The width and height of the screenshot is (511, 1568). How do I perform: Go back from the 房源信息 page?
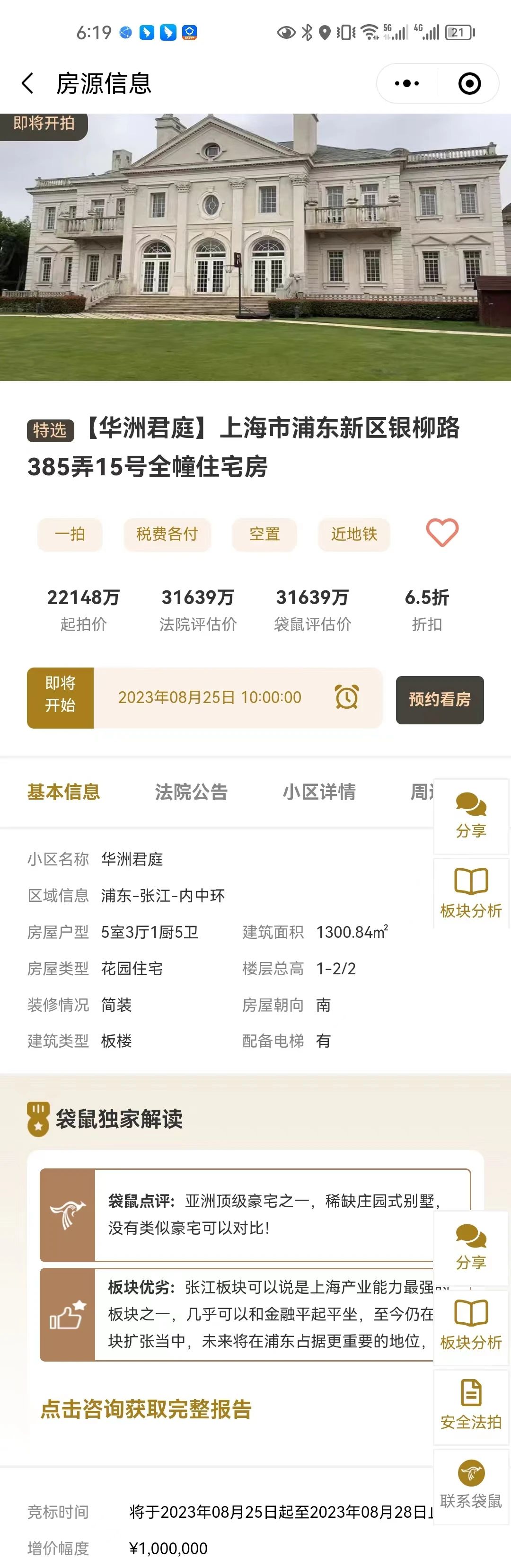click(x=27, y=83)
